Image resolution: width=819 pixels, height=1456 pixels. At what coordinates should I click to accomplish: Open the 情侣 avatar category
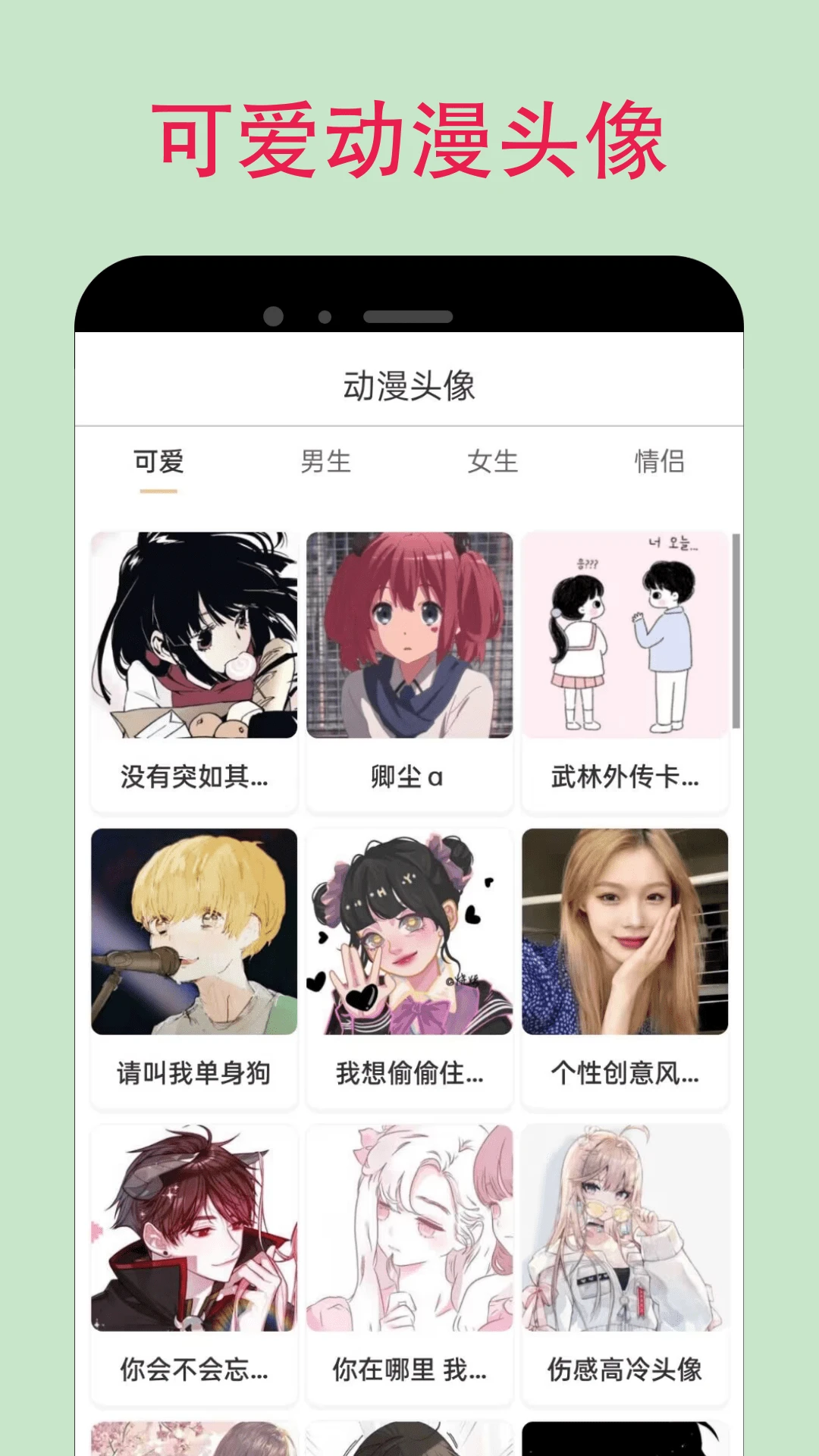659,463
